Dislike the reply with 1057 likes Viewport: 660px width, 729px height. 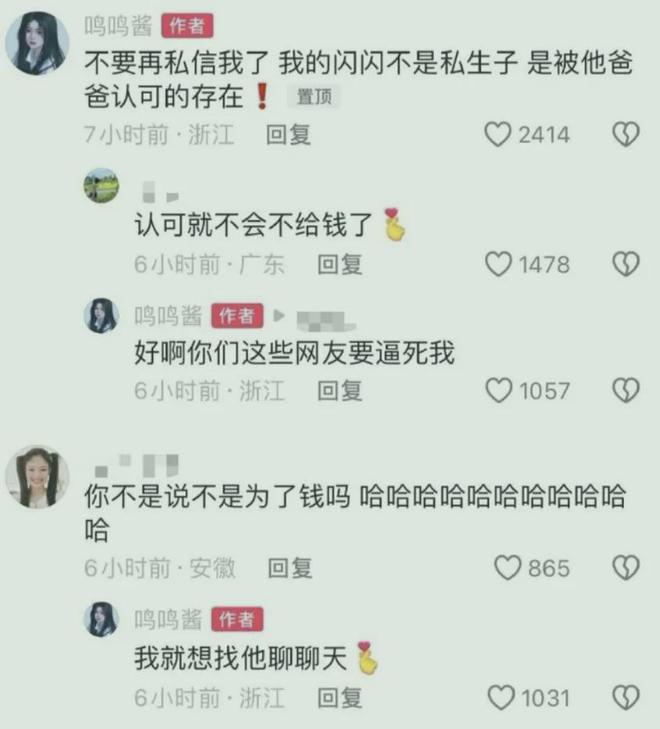click(625, 390)
